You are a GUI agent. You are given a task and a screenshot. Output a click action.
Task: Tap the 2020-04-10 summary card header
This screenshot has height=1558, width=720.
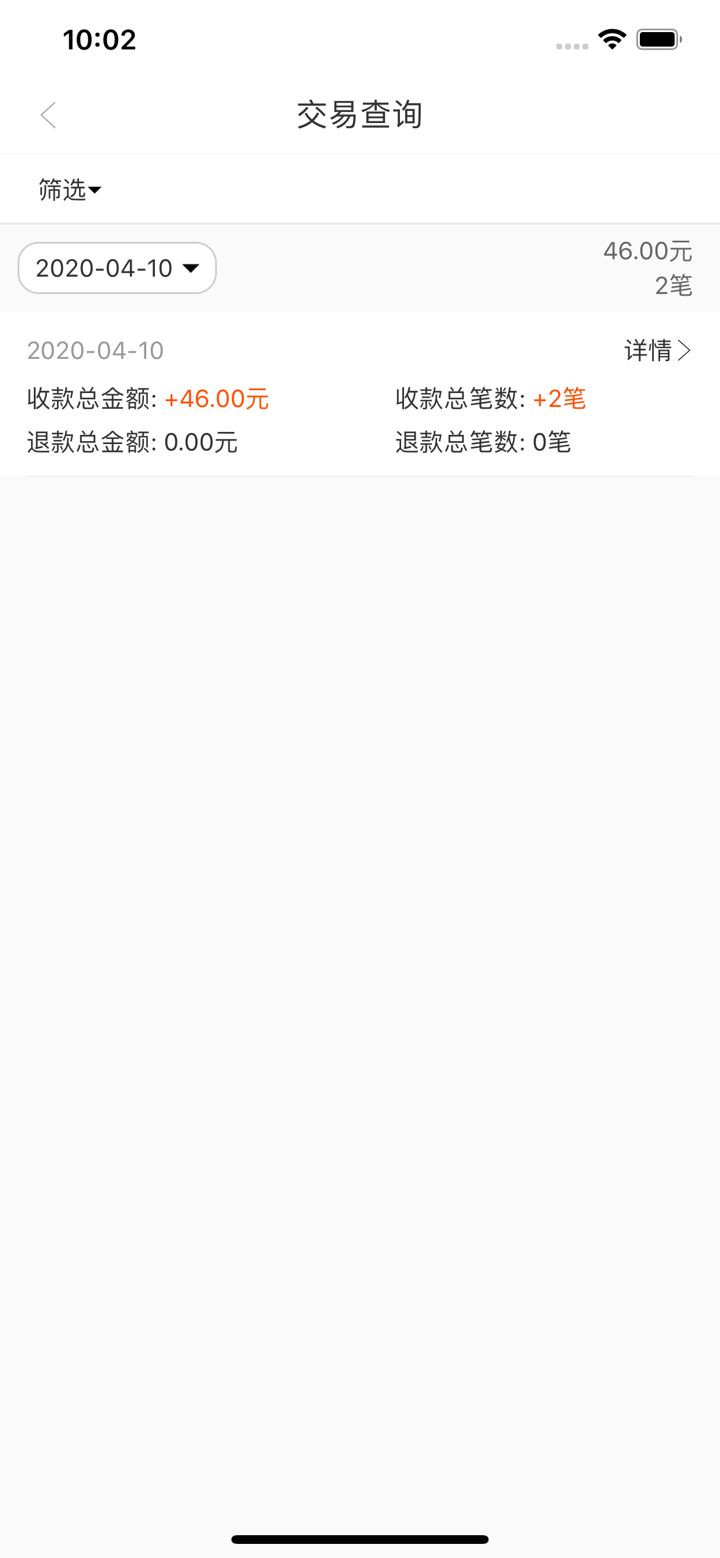point(95,350)
